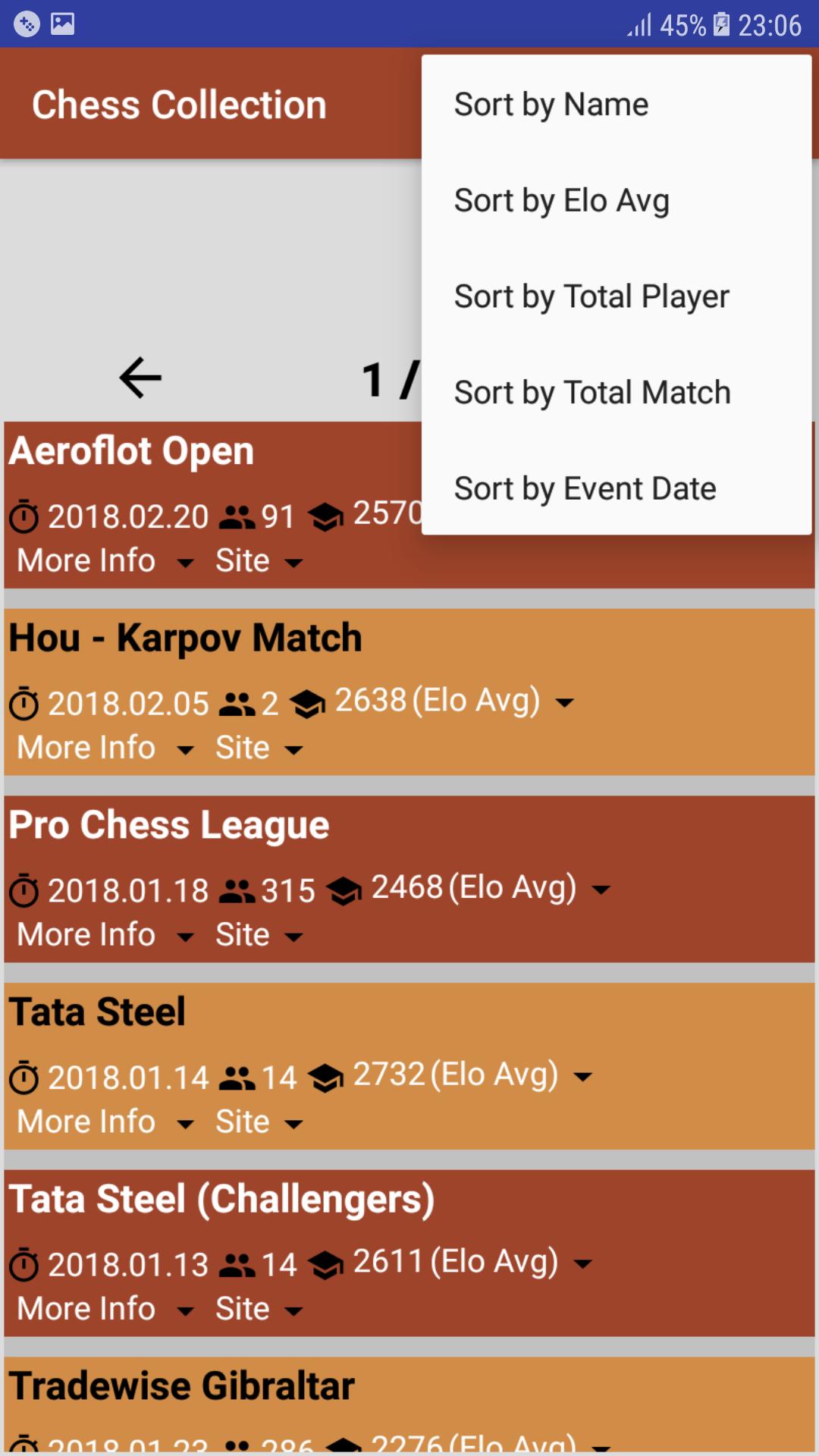Tap the timer icon on Hou - Karpov Match

pyautogui.click(x=25, y=703)
